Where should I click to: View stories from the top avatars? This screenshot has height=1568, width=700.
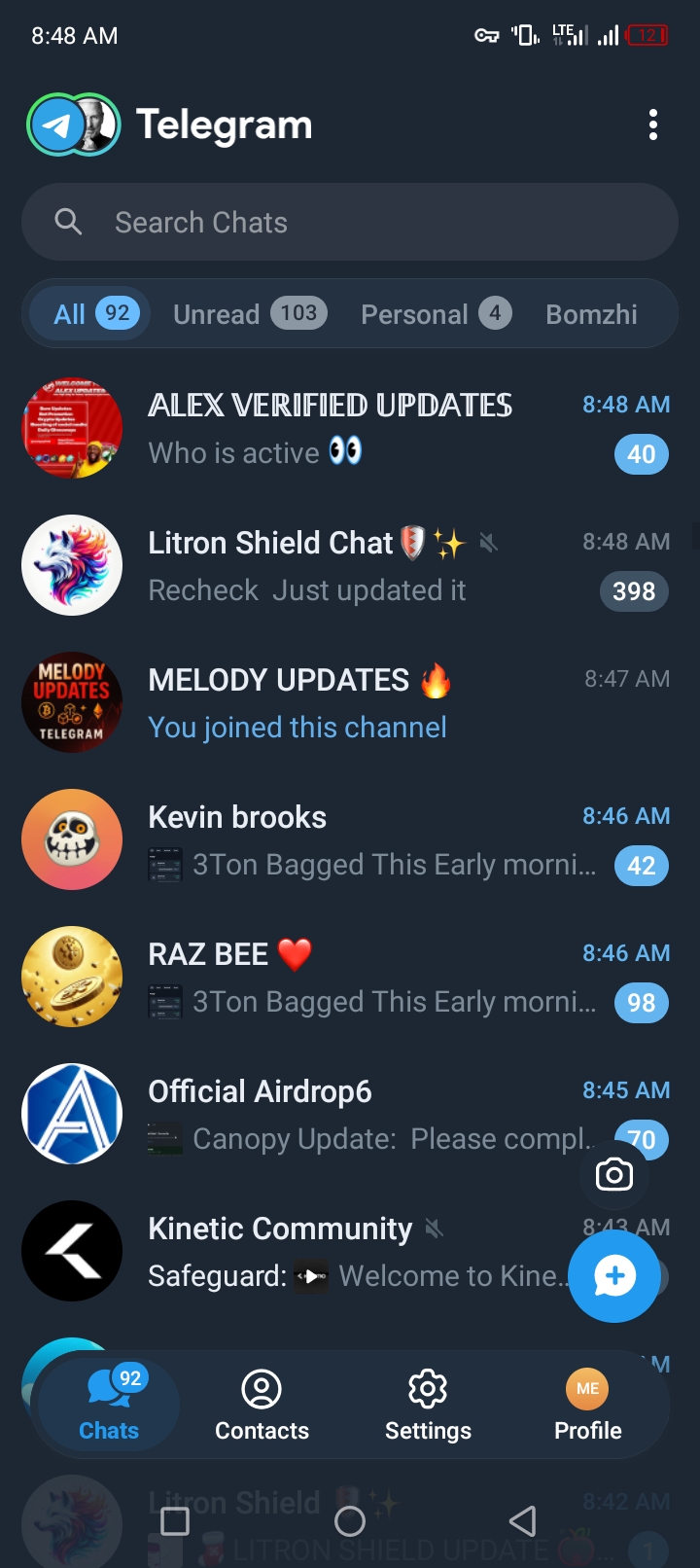pos(74,125)
